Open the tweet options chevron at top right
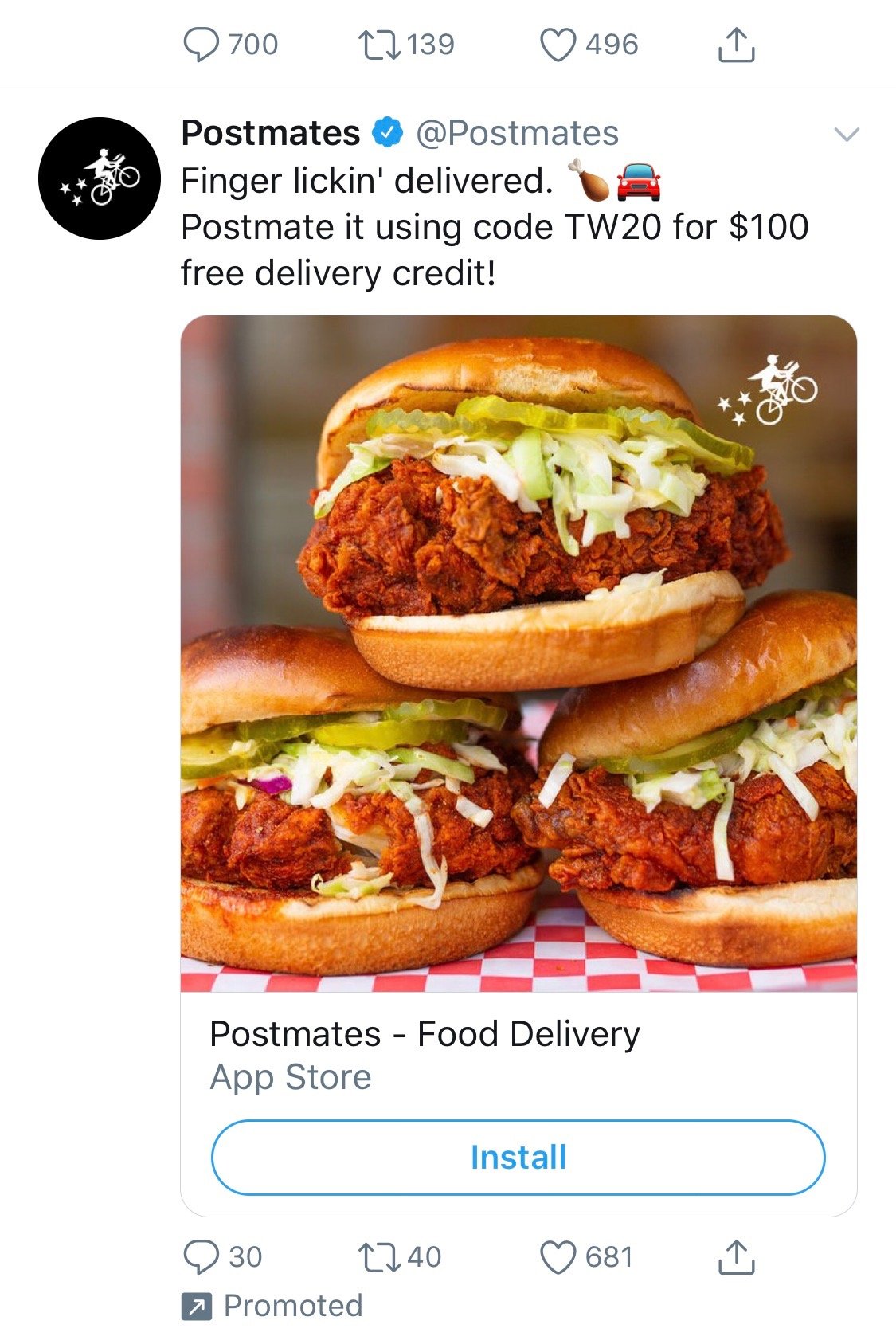The image size is (896, 1344). point(849,134)
